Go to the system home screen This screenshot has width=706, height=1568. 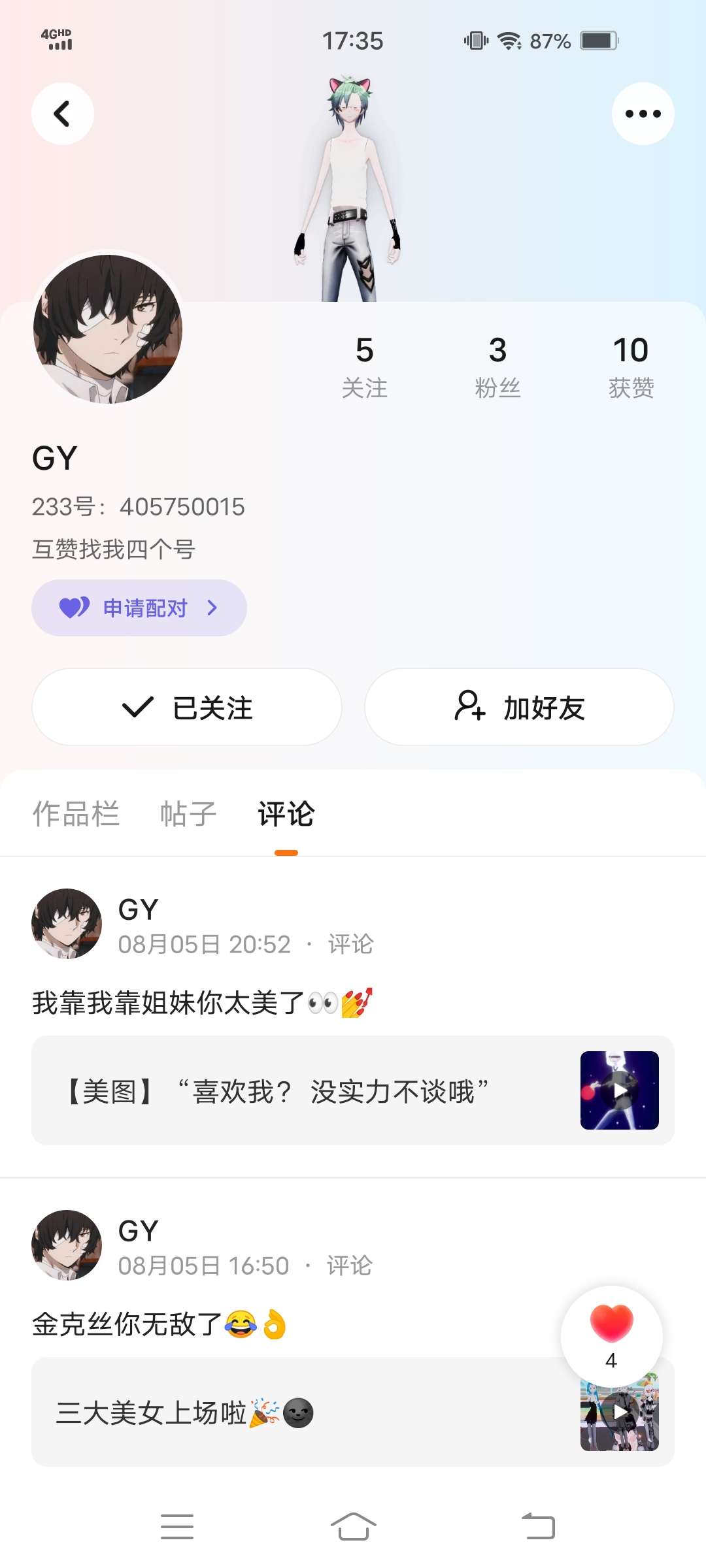[353, 1527]
